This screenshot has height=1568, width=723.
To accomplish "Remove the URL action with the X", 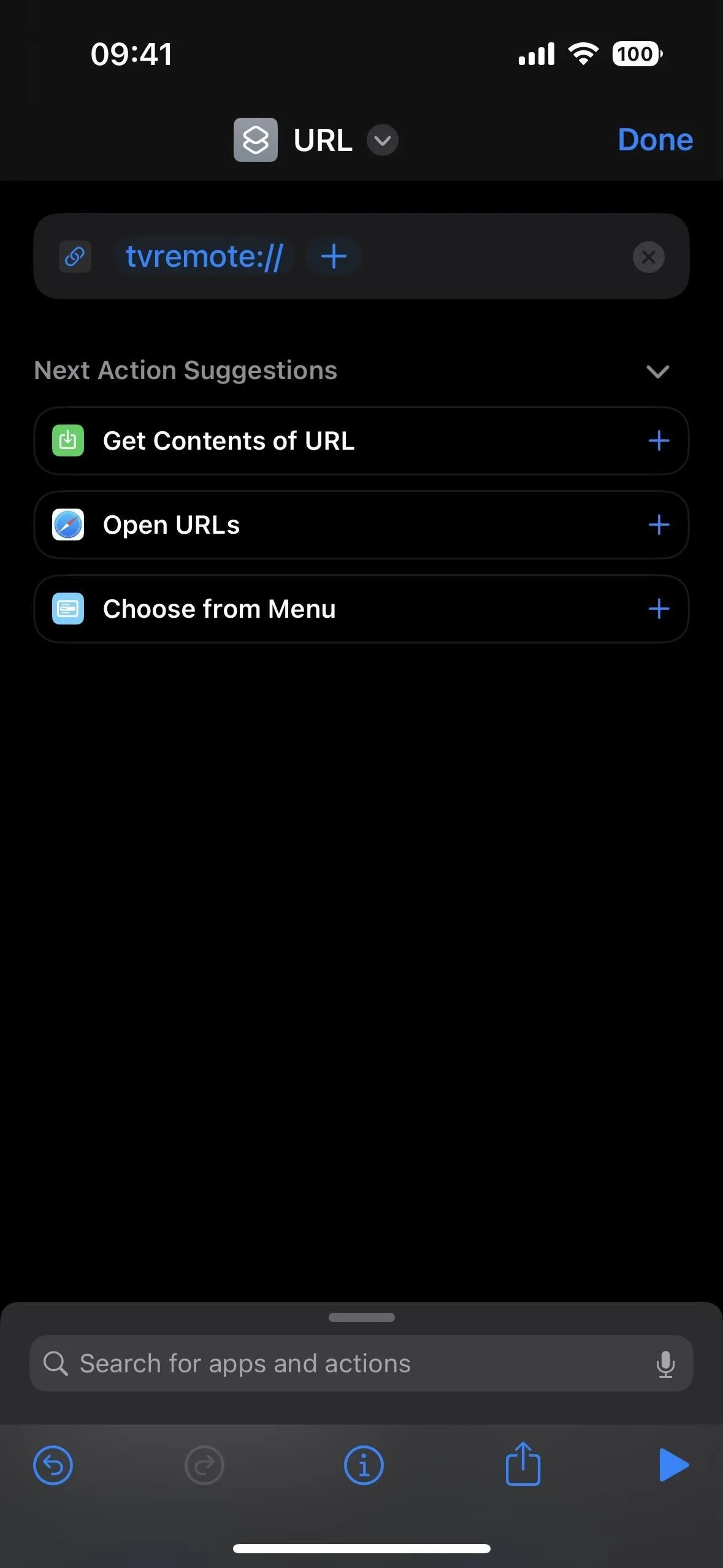I will (x=648, y=257).
